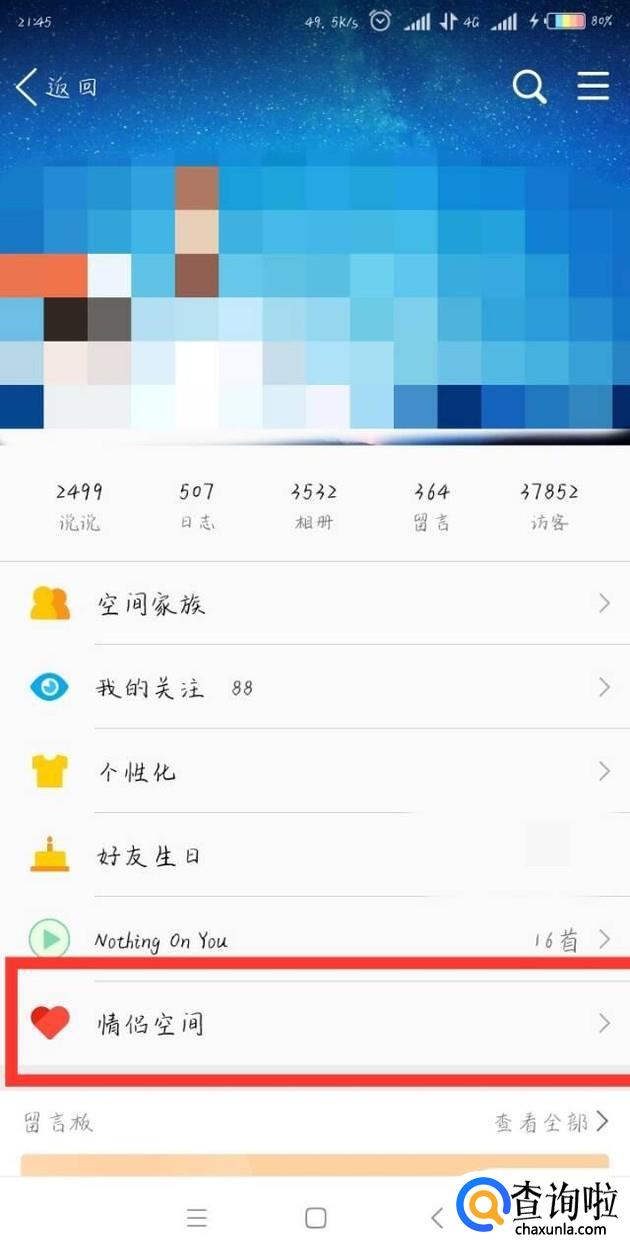Screen dimensions: 630x1260
Task: Tap 查看全部 to view all messages
Action: click(550, 1122)
